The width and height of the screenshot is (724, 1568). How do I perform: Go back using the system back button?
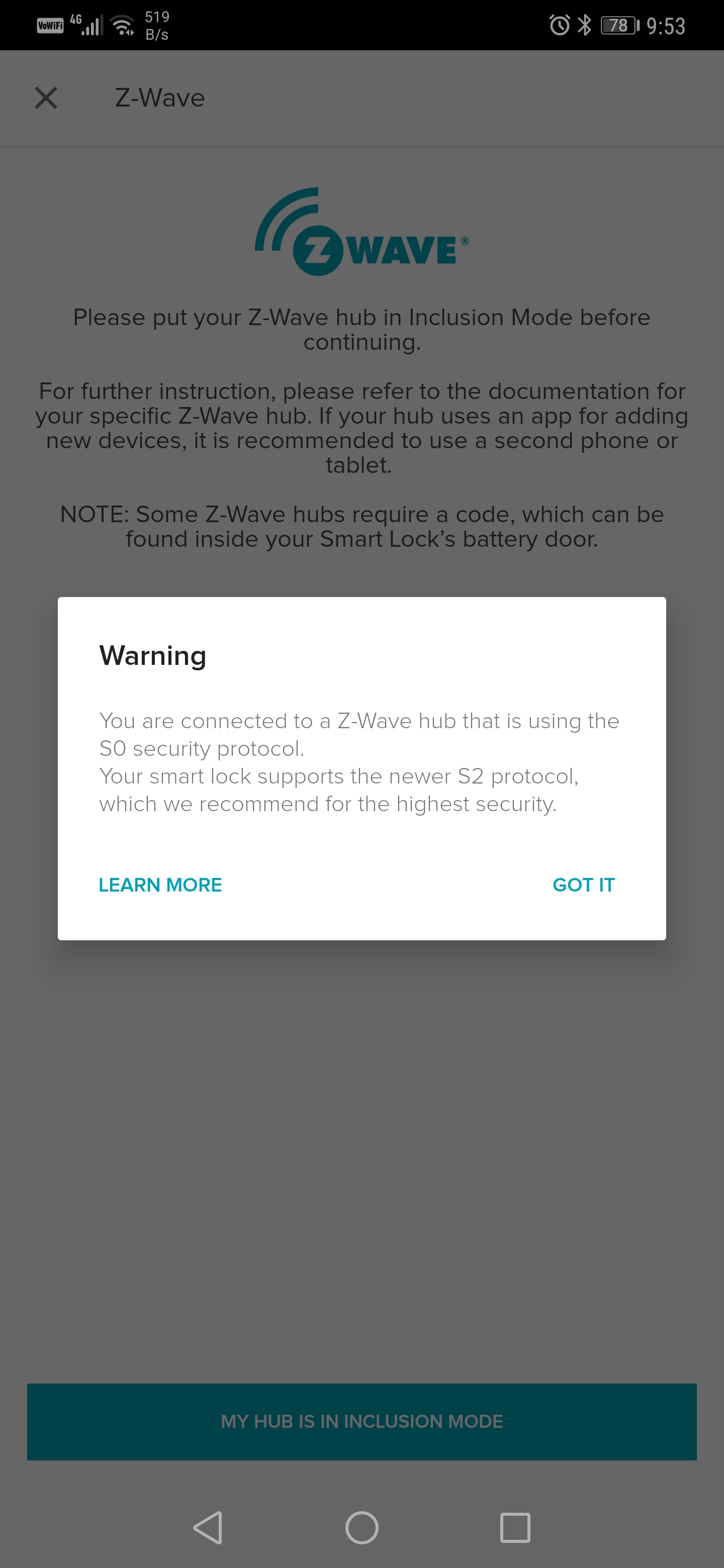(208, 1527)
